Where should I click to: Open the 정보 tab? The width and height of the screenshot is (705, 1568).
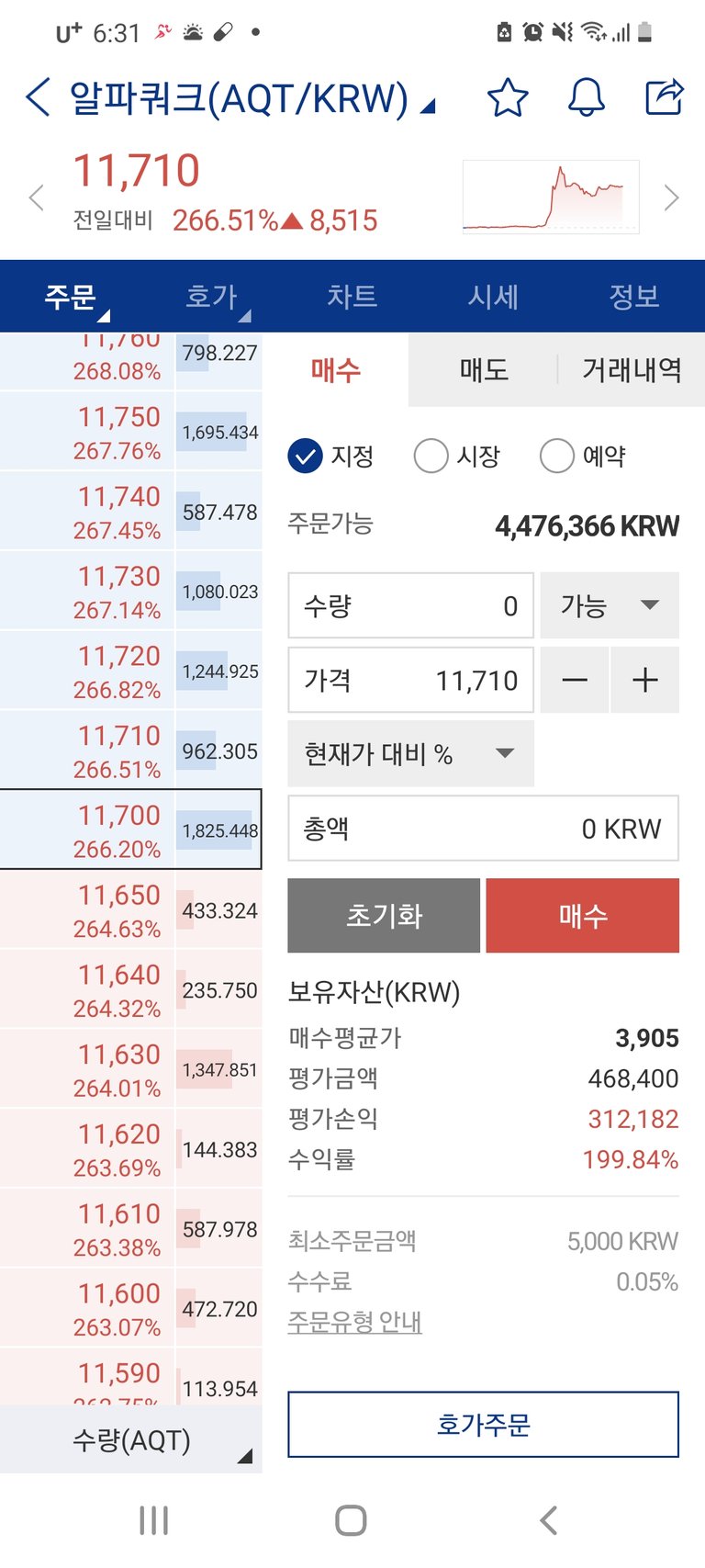click(x=634, y=297)
